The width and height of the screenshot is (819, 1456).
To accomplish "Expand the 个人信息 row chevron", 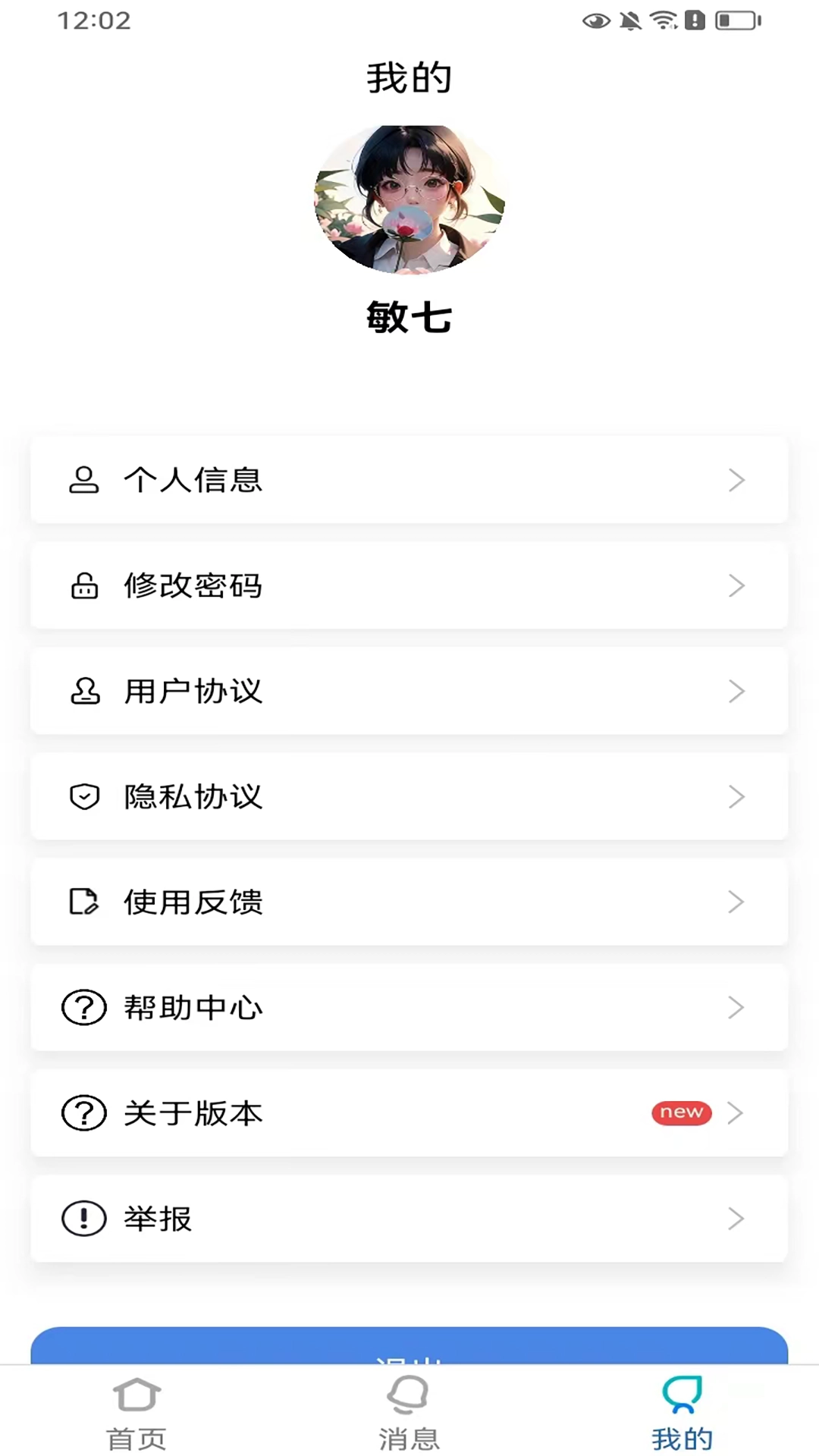I will point(735,479).
